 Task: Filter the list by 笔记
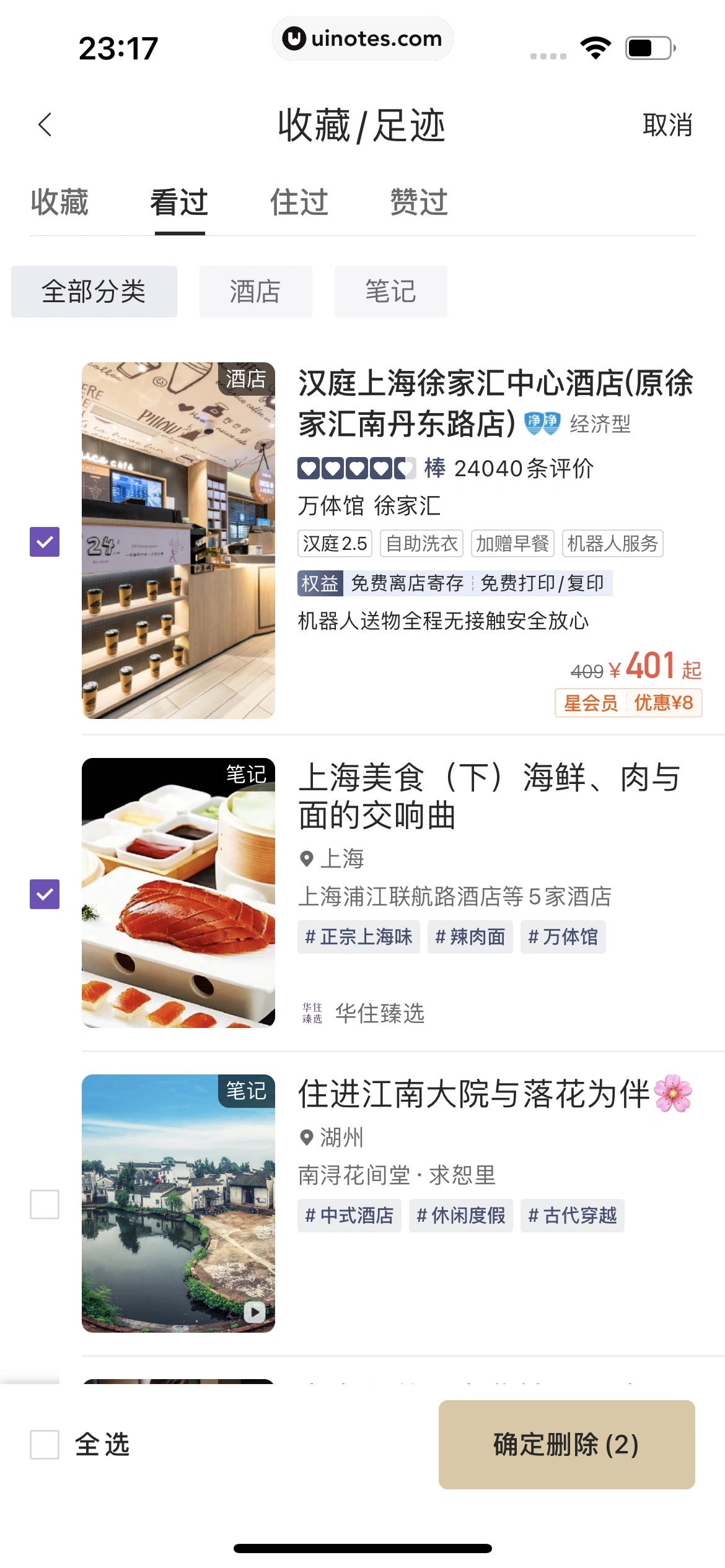pyautogui.click(x=390, y=292)
